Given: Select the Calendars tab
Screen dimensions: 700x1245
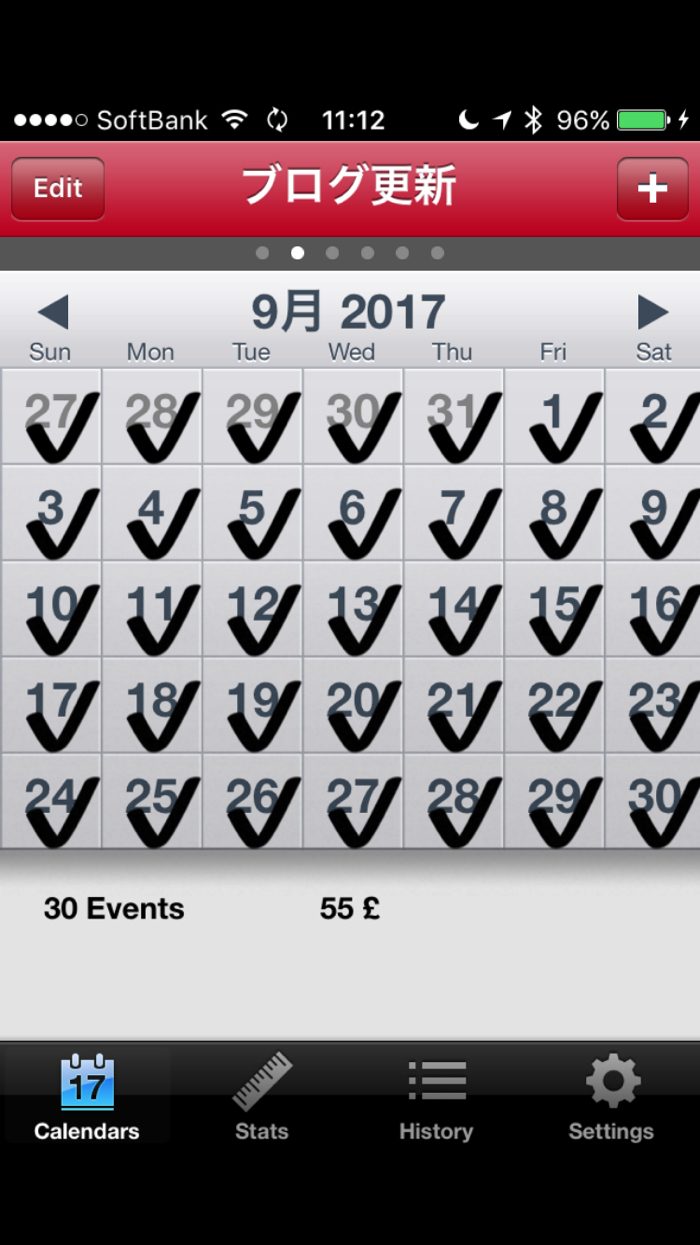Looking at the screenshot, I should pos(87,1097).
